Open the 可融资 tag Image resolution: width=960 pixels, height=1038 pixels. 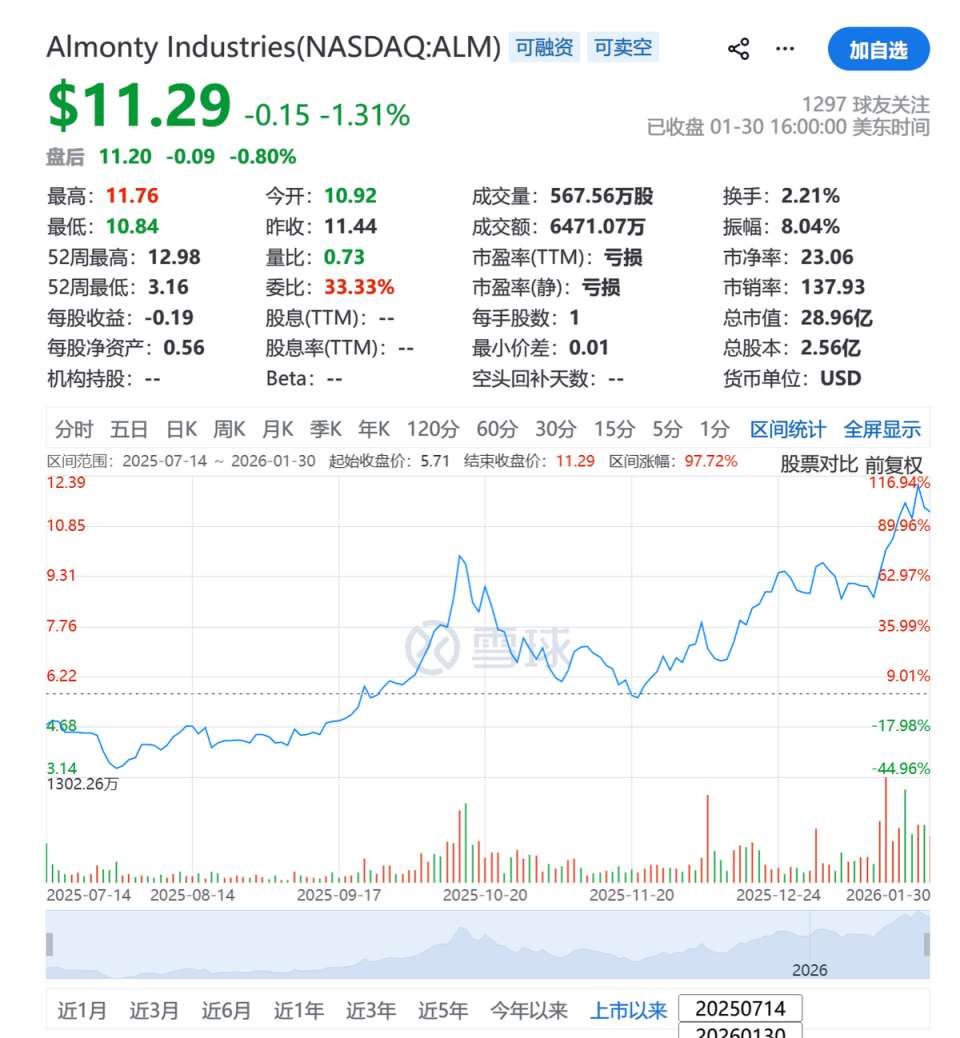(x=543, y=46)
